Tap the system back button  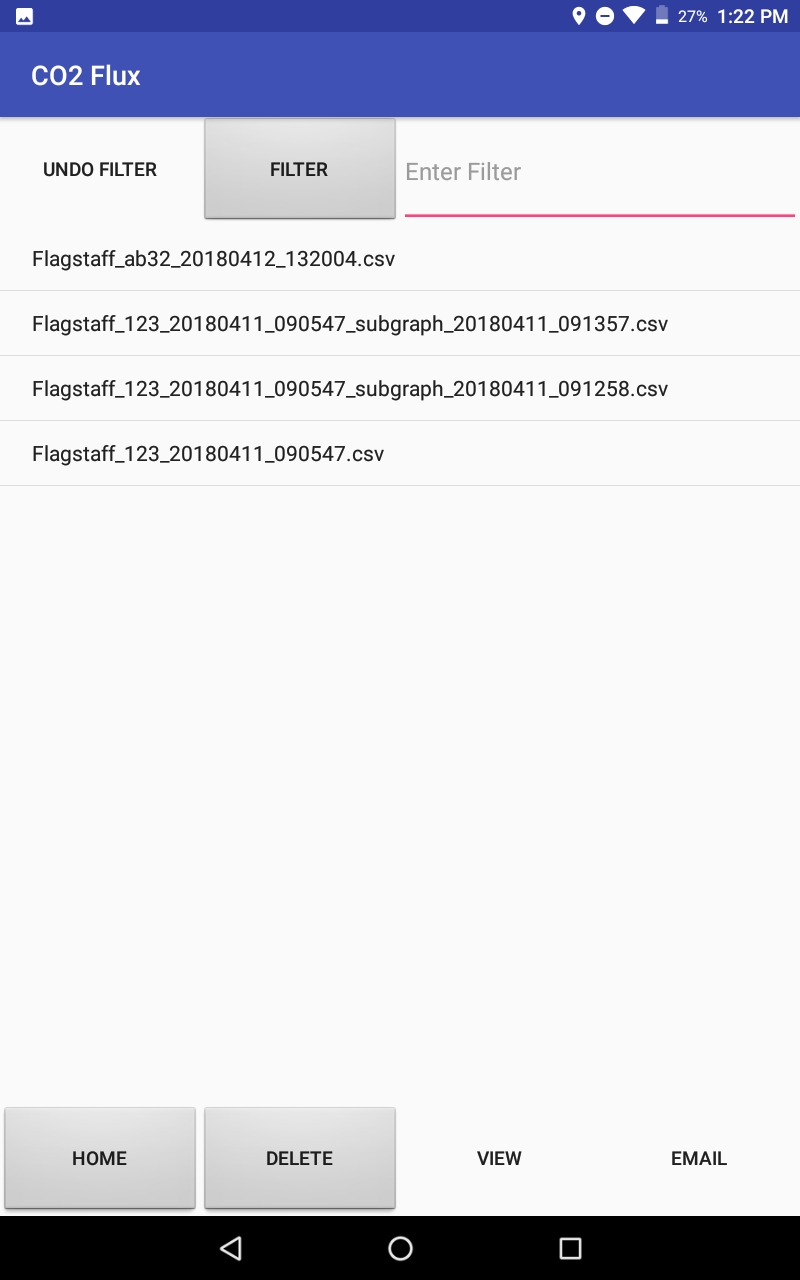click(231, 1248)
